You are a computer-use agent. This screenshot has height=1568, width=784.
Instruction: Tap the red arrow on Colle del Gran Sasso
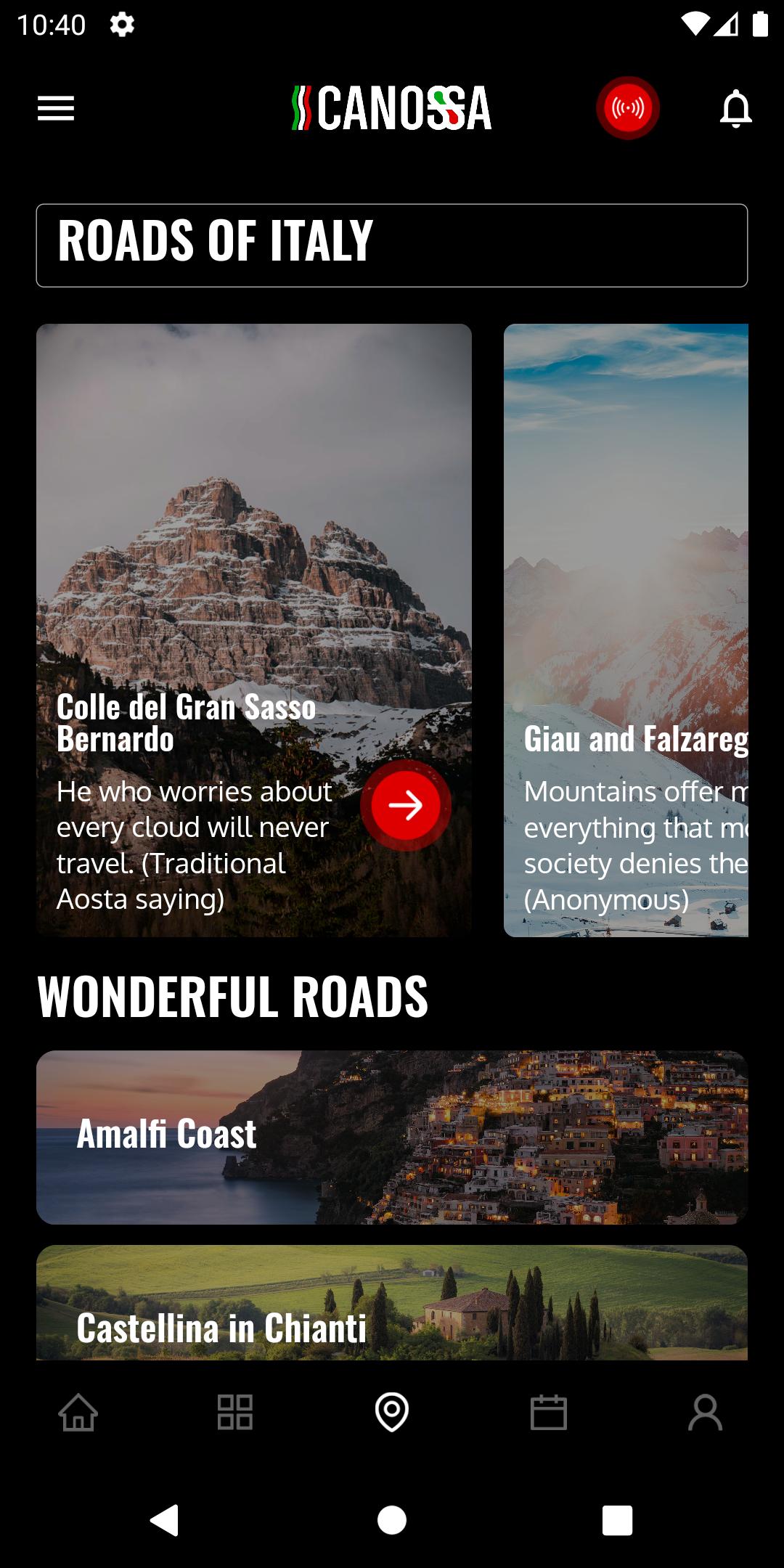tap(406, 805)
